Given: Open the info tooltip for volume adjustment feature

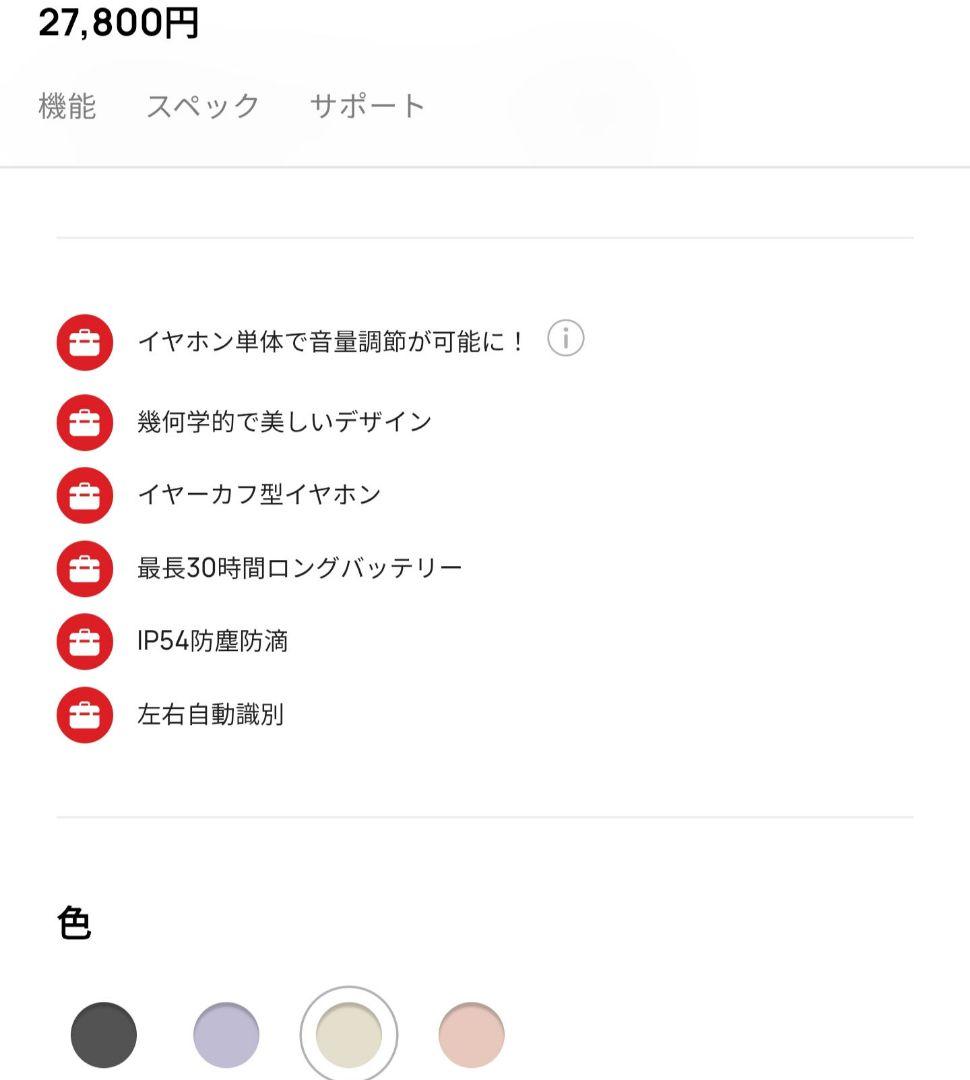Looking at the screenshot, I should pos(566,337).
